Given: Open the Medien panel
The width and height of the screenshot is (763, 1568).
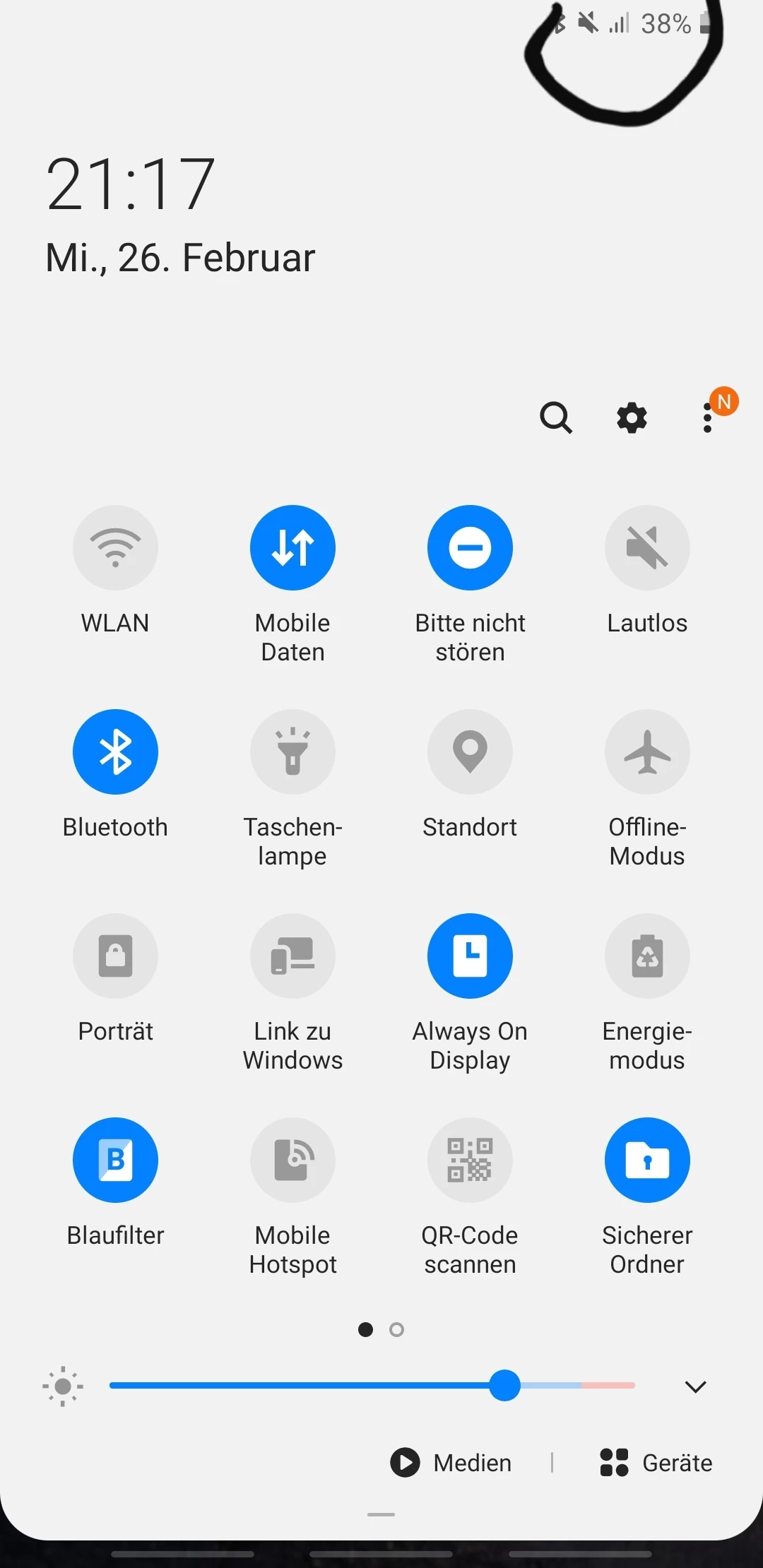Looking at the screenshot, I should 451,1462.
